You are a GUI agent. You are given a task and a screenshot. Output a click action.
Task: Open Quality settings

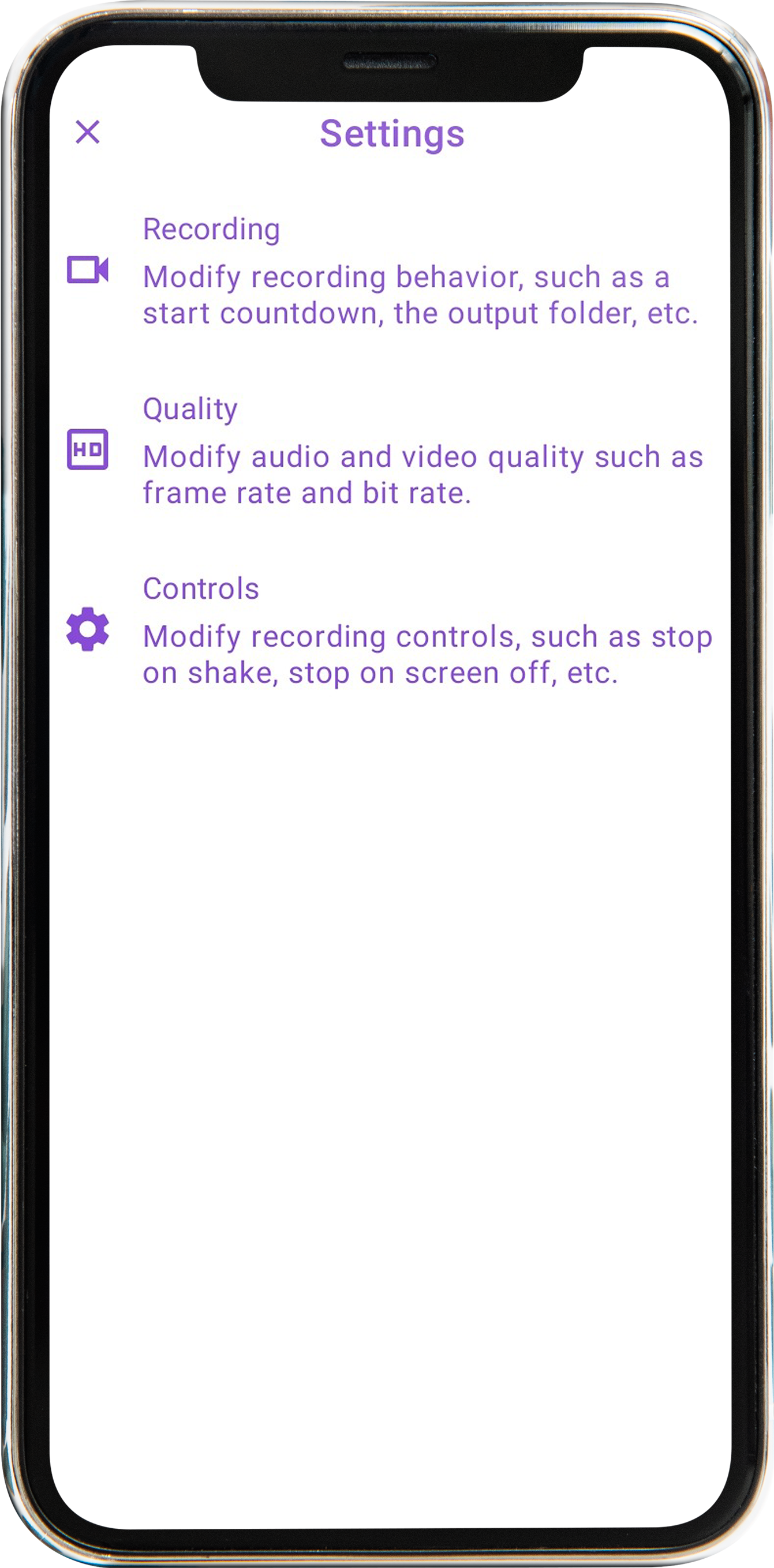[390, 451]
